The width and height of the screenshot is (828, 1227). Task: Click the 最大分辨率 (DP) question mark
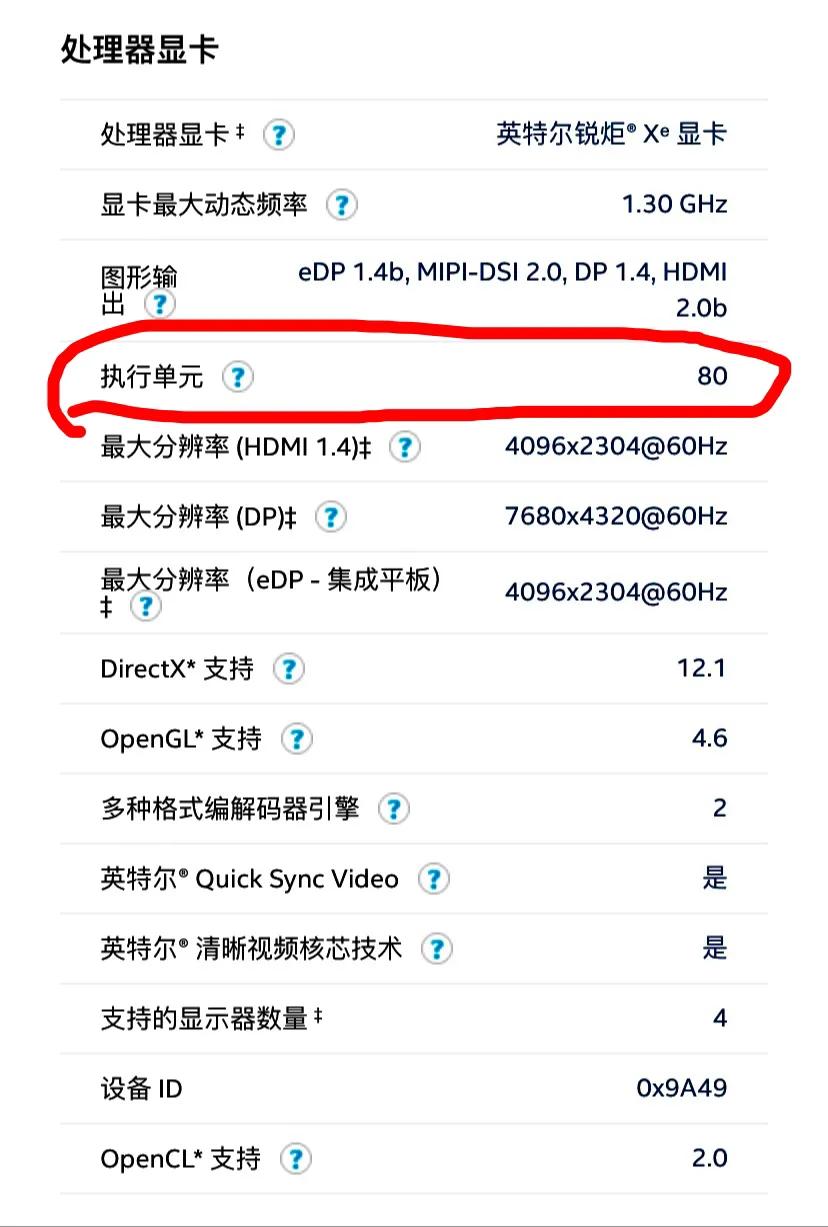[330, 517]
